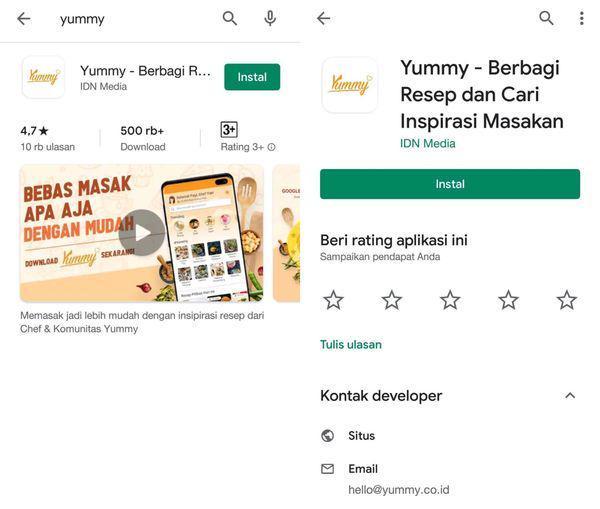Tap the search icon beside the overflow menu

tap(546, 19)
